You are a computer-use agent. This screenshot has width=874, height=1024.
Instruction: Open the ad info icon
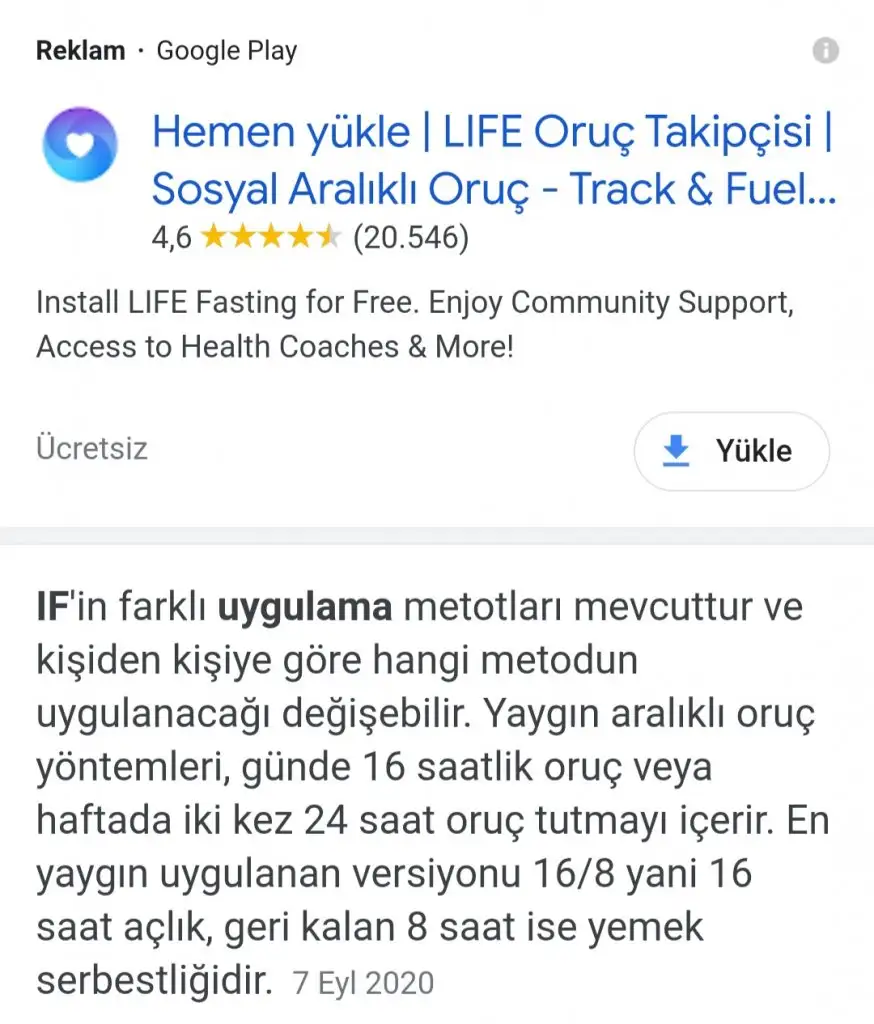[825, 51]
